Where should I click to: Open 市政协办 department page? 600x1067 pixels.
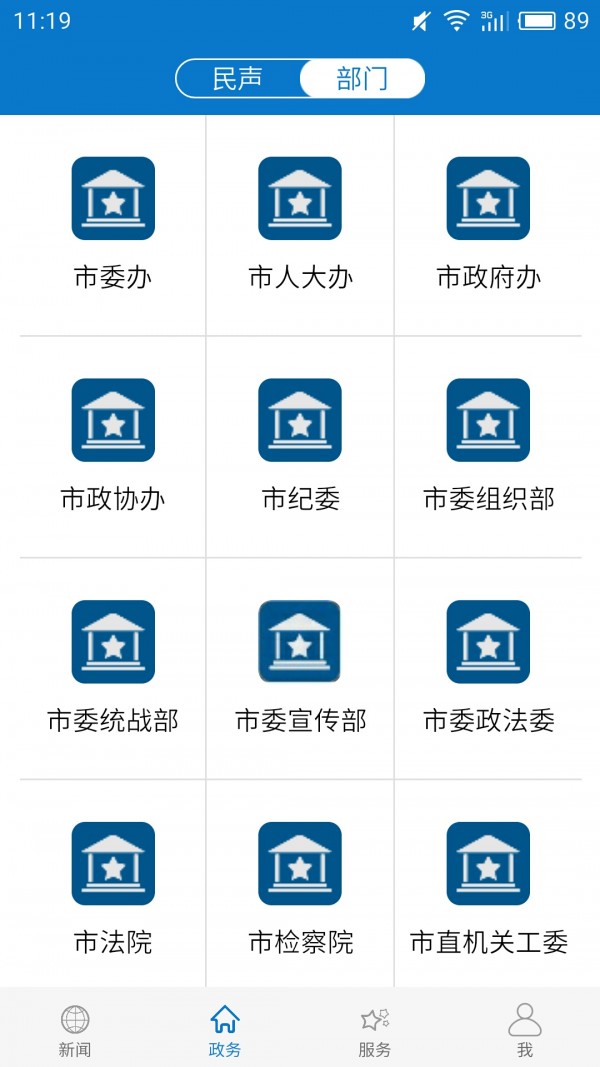(113, 446)
